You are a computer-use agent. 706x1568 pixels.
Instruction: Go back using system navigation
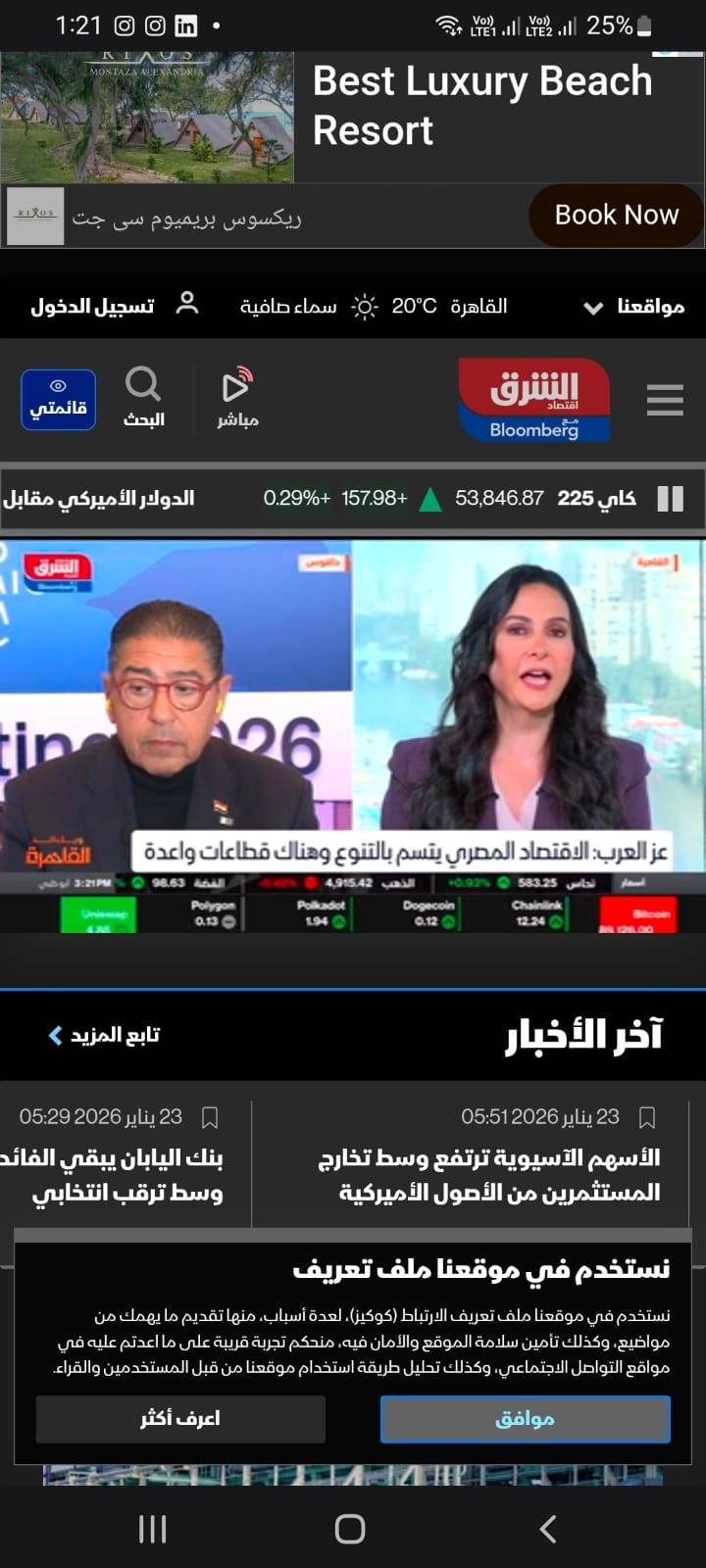click(x=548, y=1529)
